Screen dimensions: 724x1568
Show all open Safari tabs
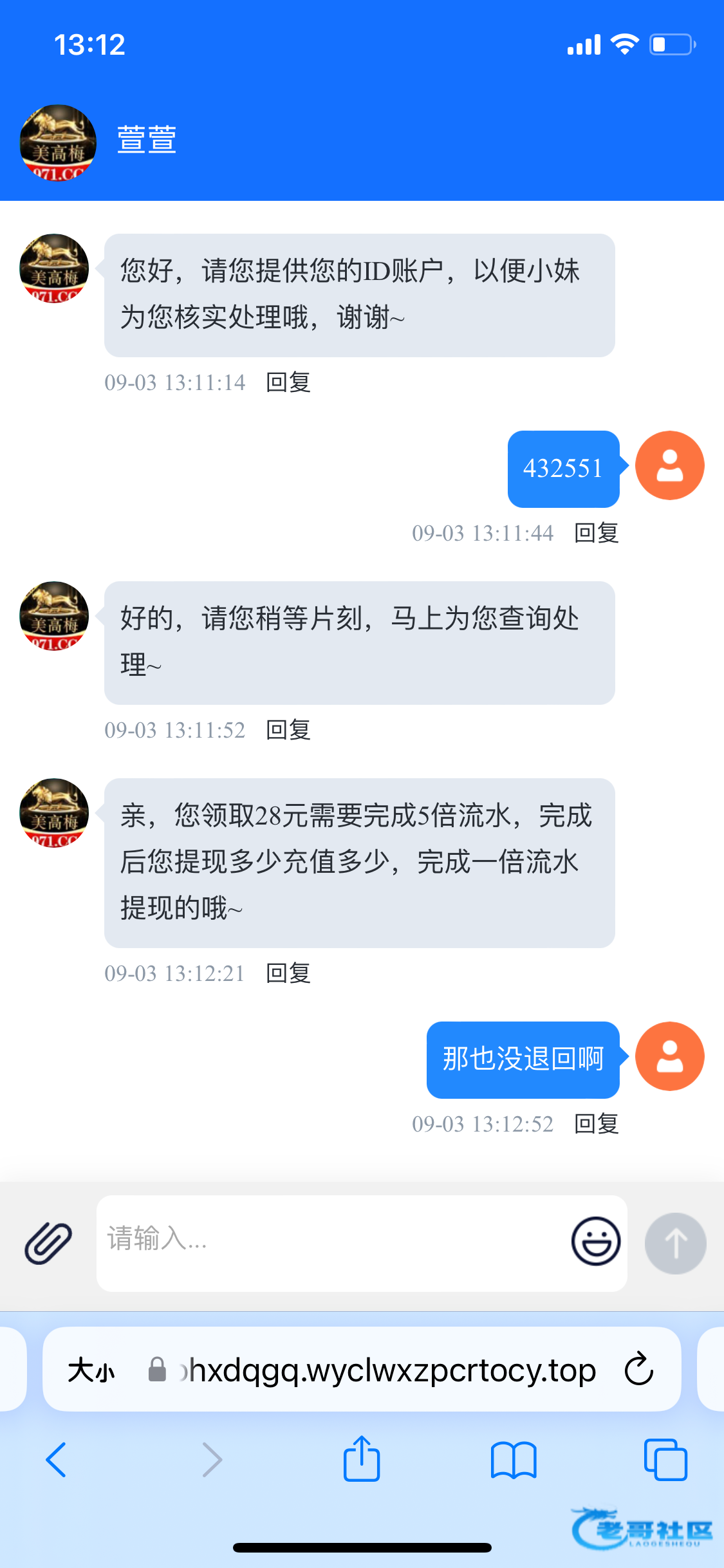click(665, 1459)
